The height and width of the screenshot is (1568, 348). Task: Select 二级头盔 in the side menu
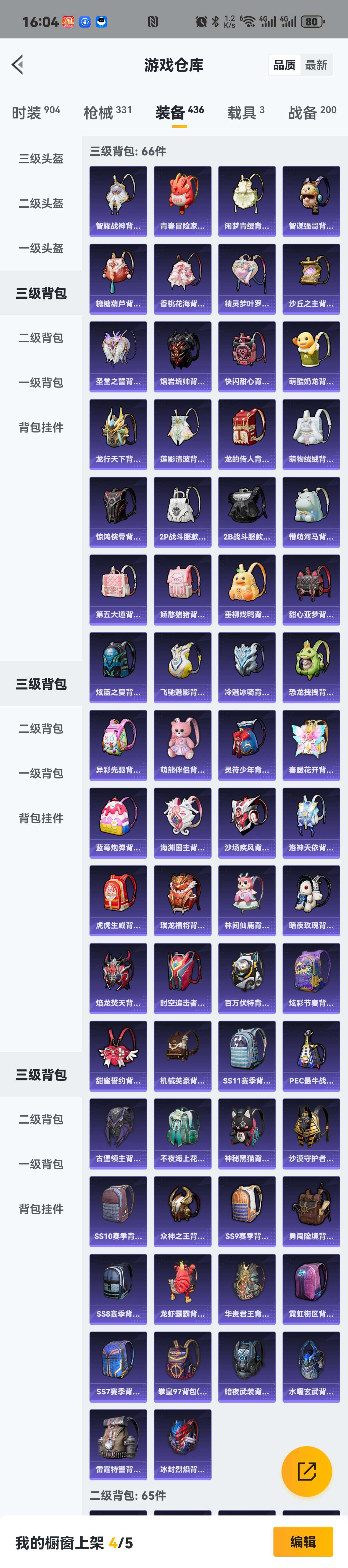coord(41,203)
